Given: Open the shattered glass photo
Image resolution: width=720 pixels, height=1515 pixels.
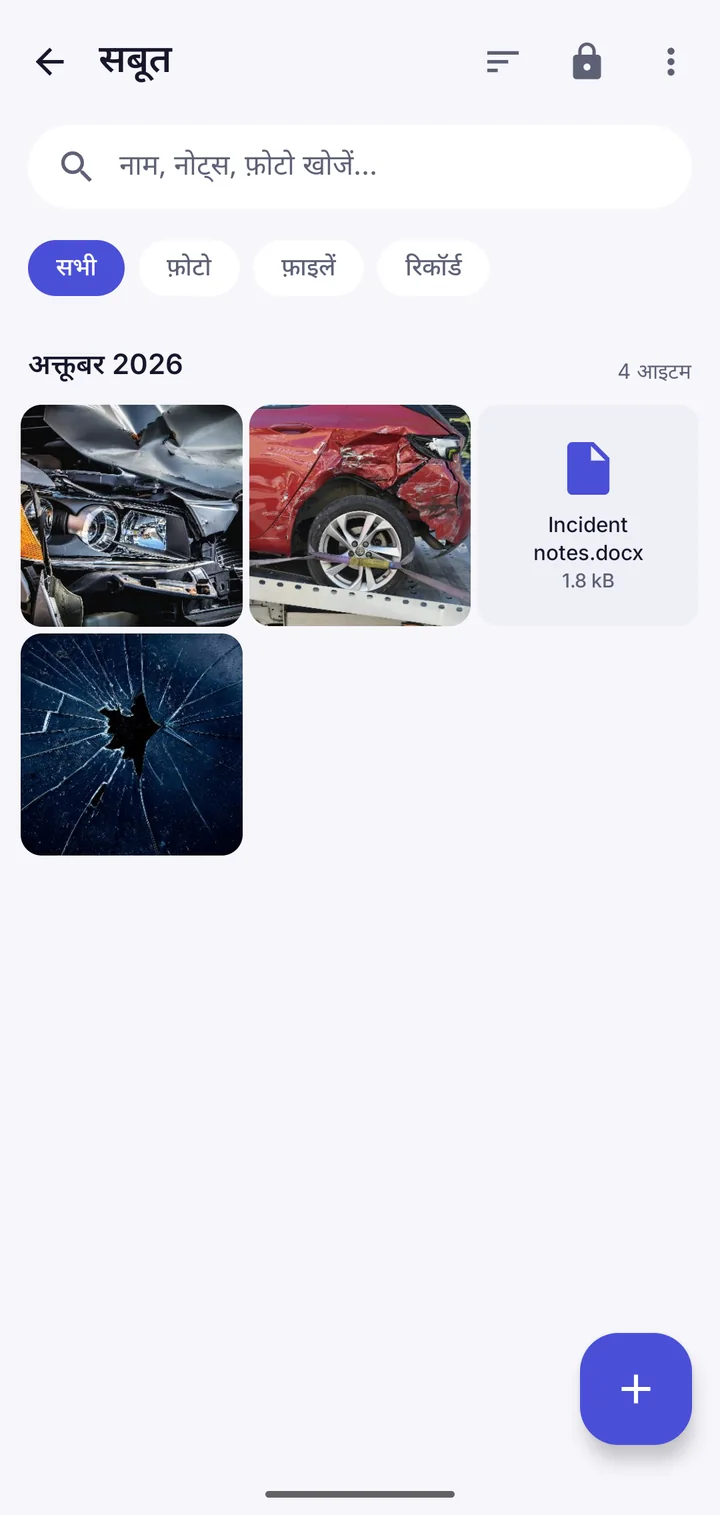Looking at the screenshot, I should pos(132,744).
